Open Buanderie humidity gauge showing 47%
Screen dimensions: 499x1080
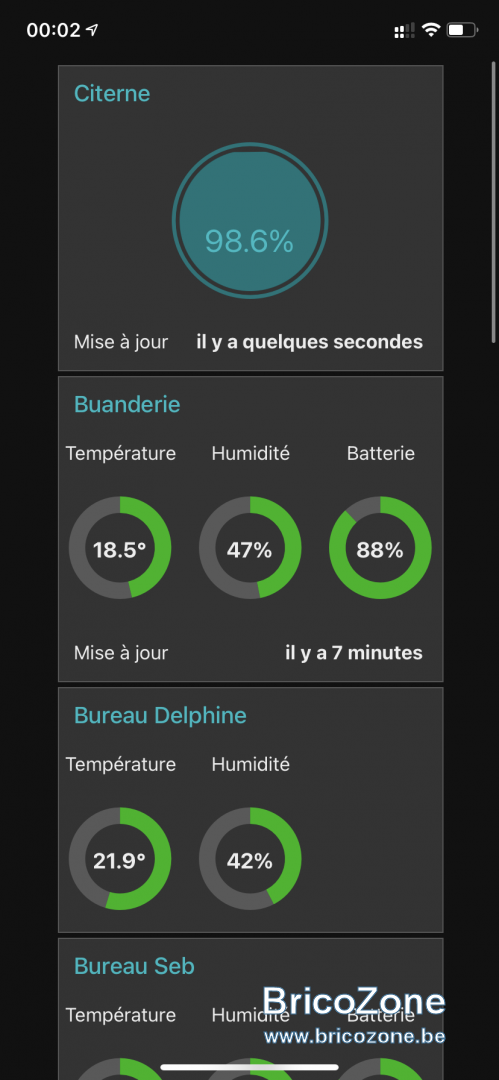coord(250,548)
